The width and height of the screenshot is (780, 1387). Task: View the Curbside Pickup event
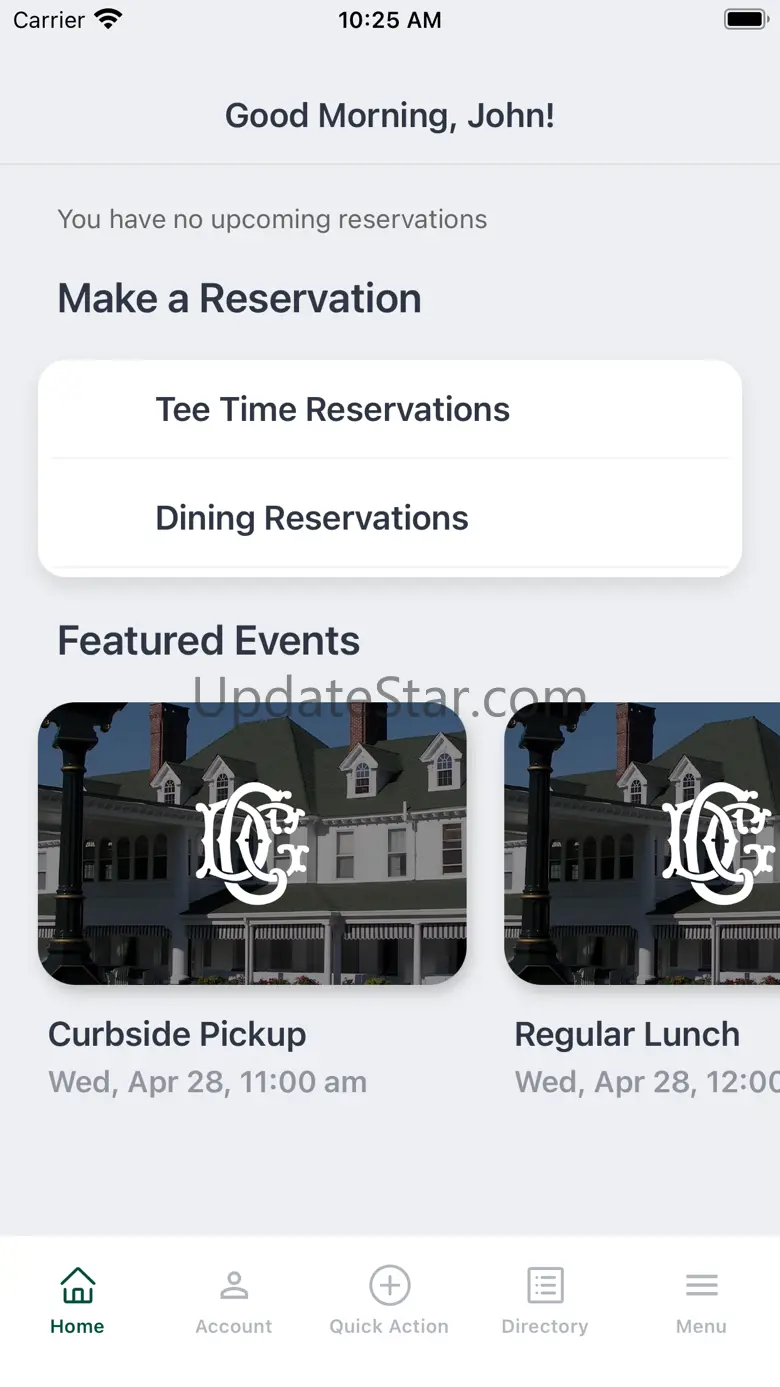point(252,843)
